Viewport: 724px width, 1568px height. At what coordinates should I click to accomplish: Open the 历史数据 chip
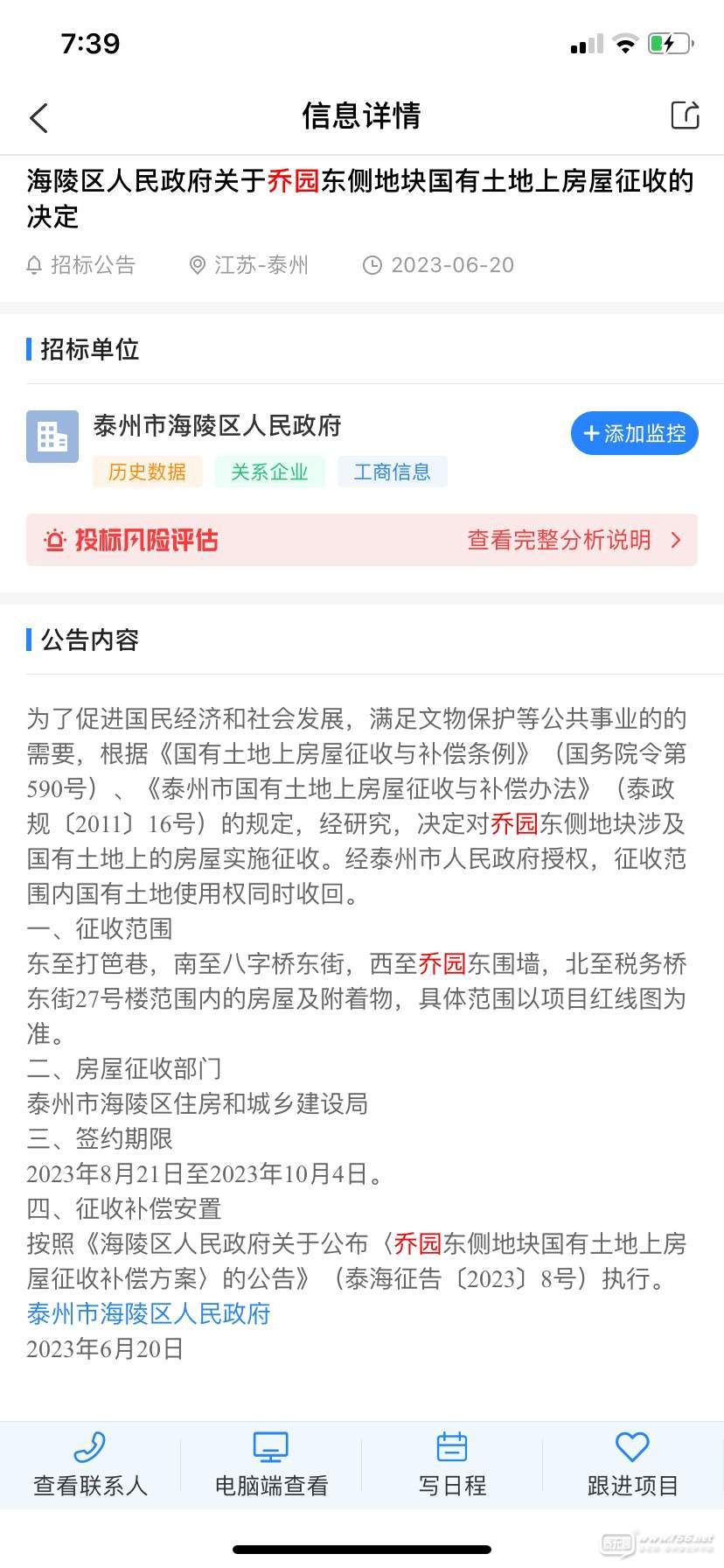click(x=147, y=472)
